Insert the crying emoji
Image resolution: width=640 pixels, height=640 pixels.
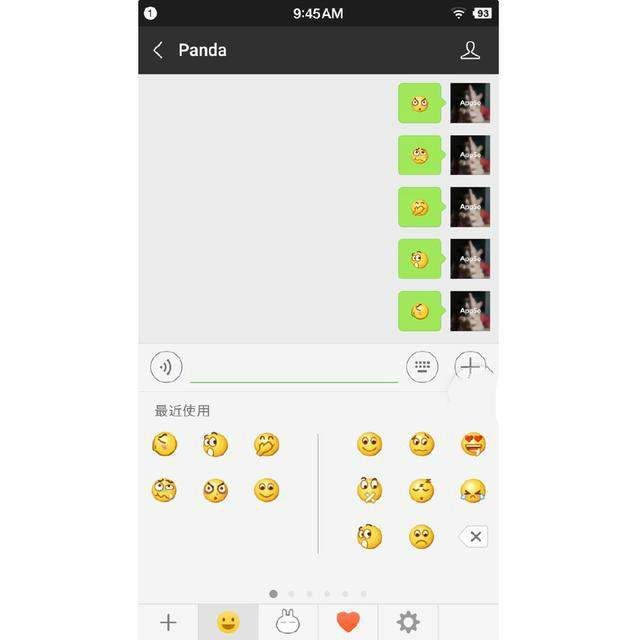[x=473, y=490]
